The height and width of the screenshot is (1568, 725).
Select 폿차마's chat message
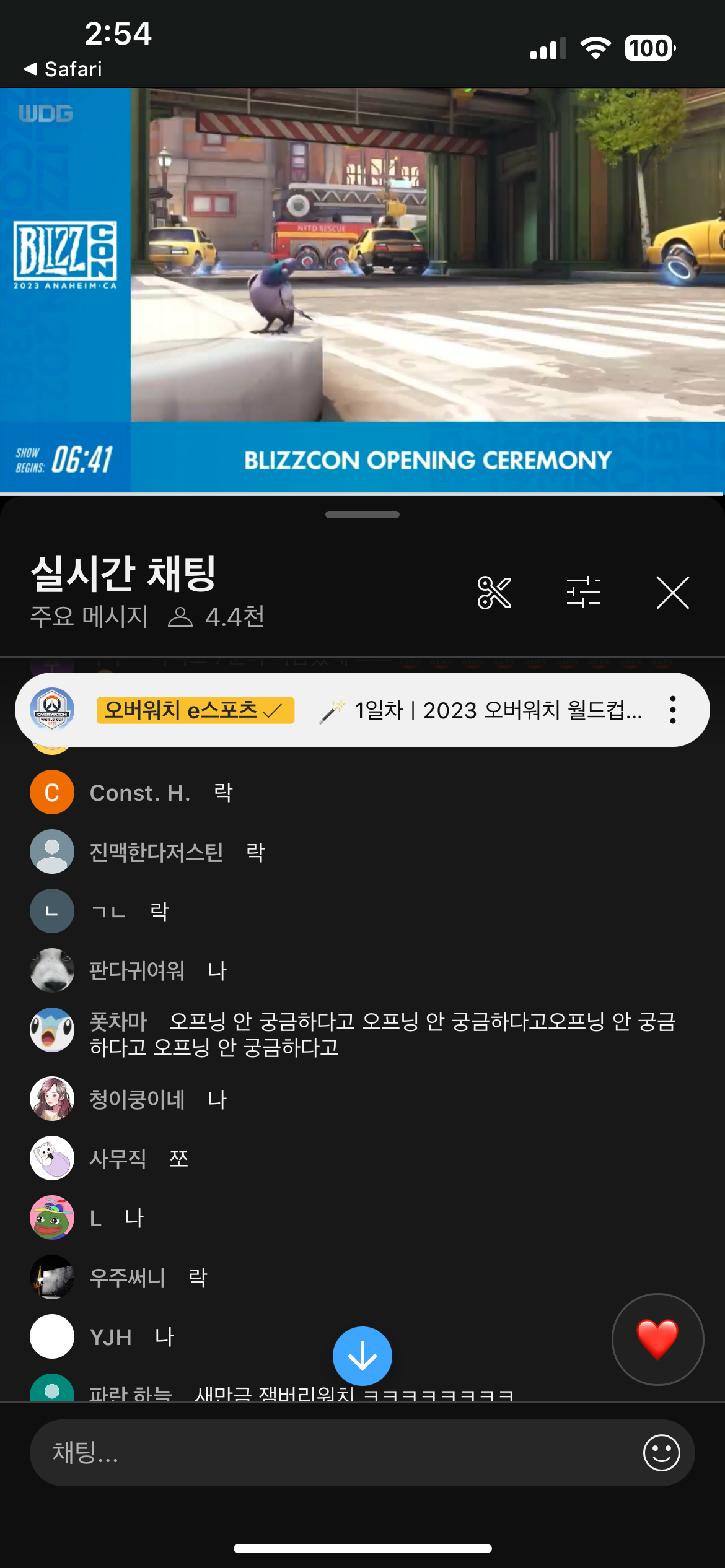[x=362, y=1034]
